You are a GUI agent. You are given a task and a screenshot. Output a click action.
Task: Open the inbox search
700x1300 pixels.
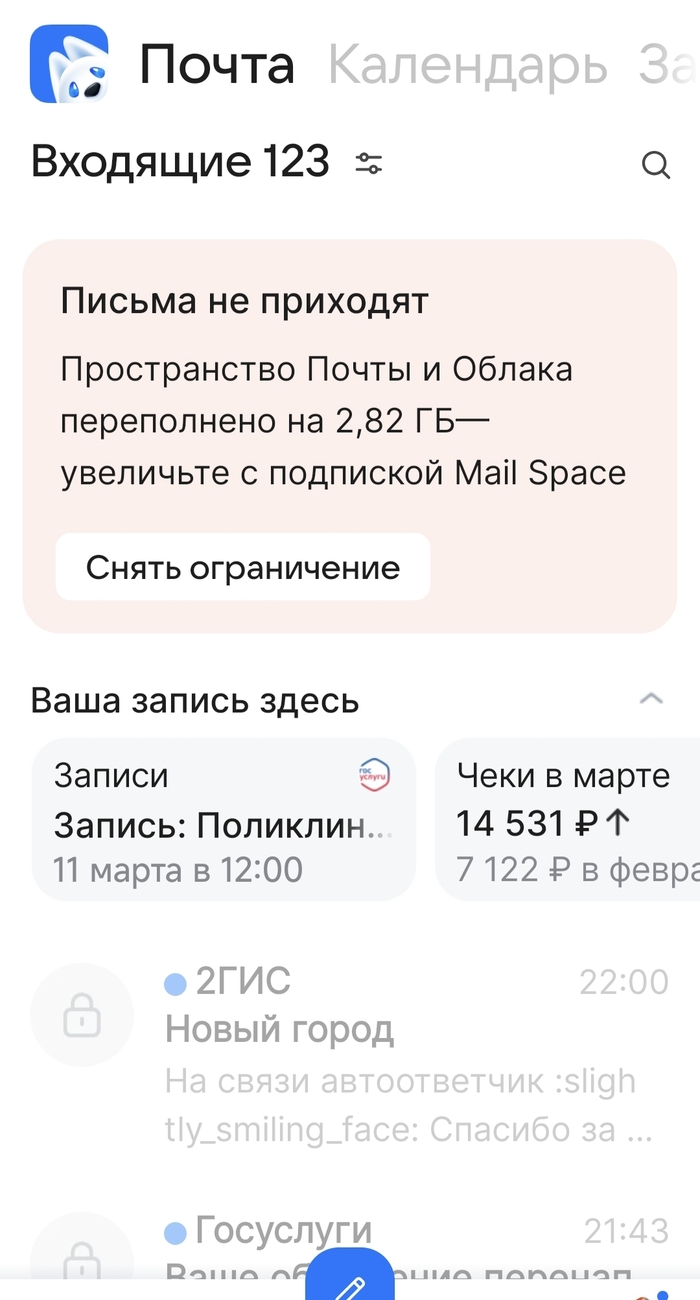tap(655, 164)
